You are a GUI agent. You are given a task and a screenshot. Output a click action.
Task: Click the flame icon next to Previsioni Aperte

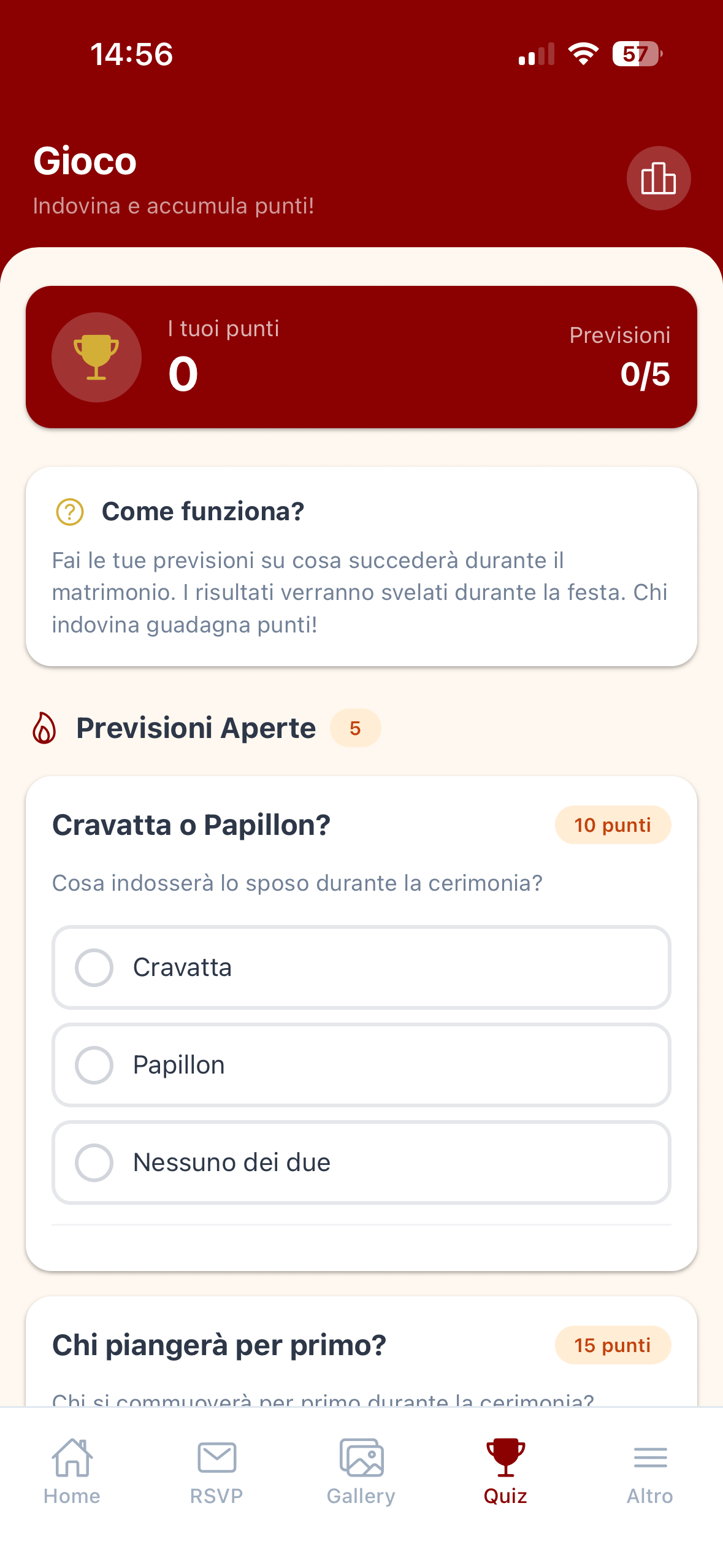click(x=45, y=729)
